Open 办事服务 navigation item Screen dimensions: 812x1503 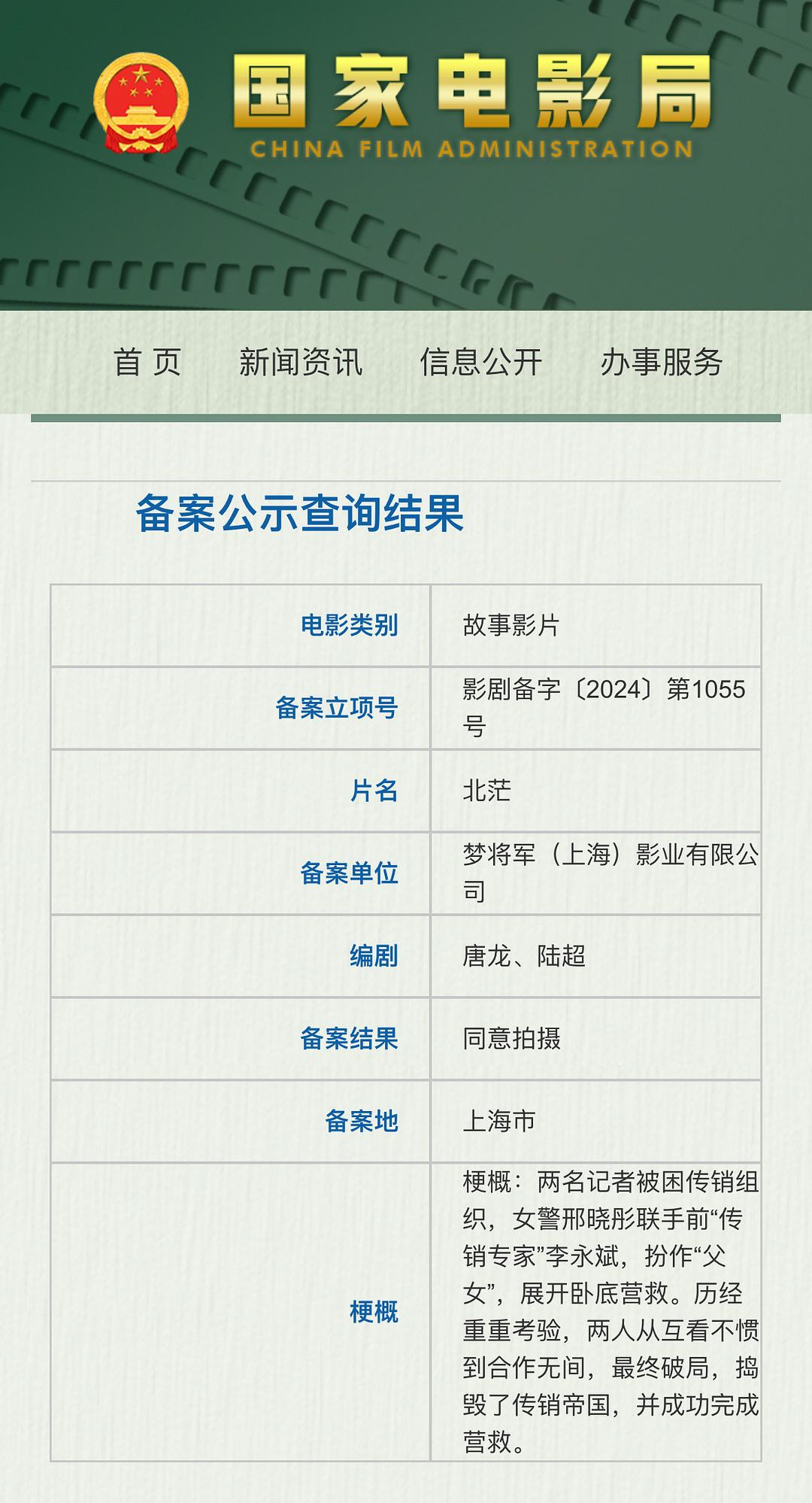(661, 362)
